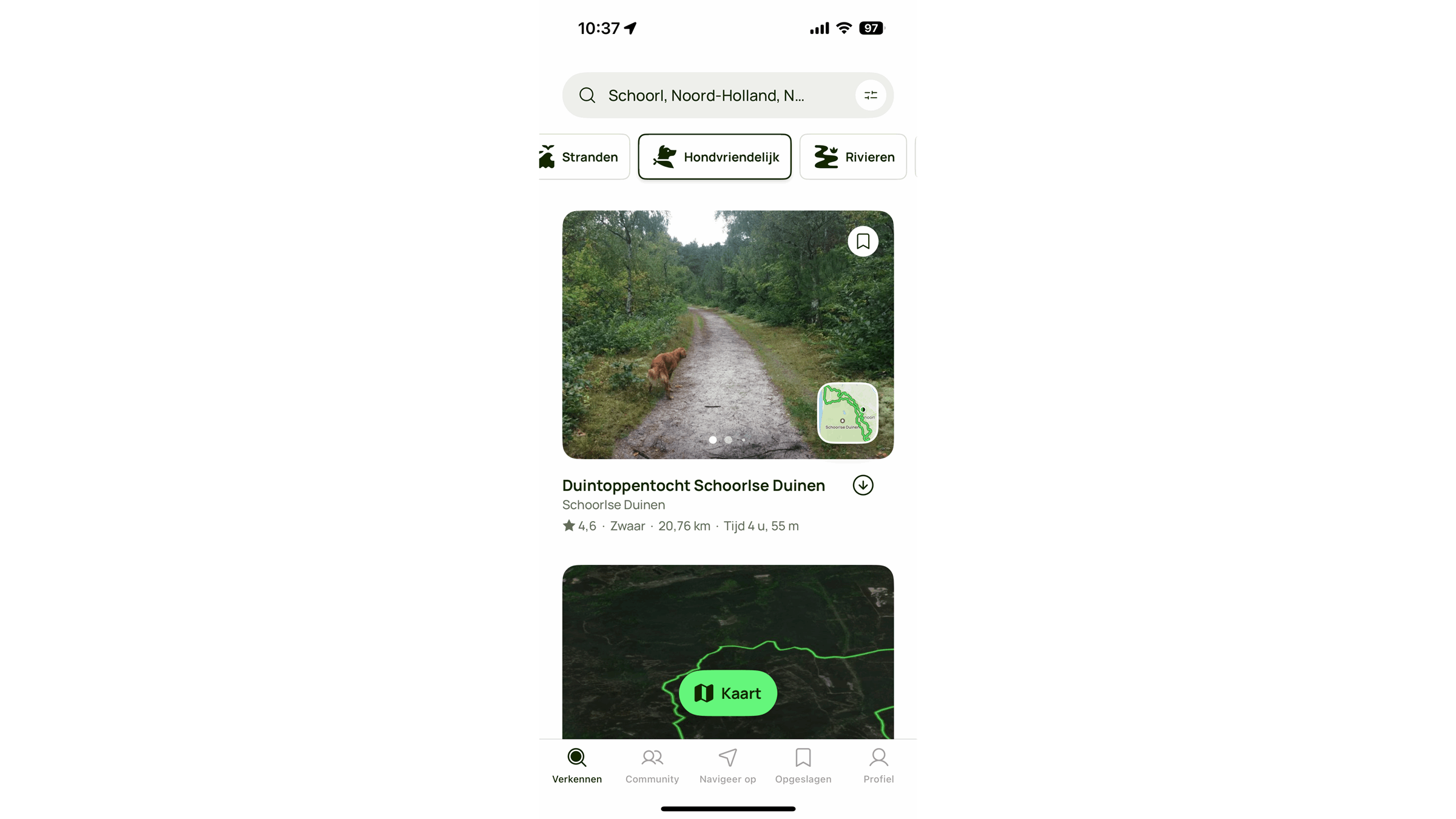Download the Duintoppentocht Schoorlse Duinen route
The height and width of the screenshot is (819, 1456).
click(x=863, y=485)
